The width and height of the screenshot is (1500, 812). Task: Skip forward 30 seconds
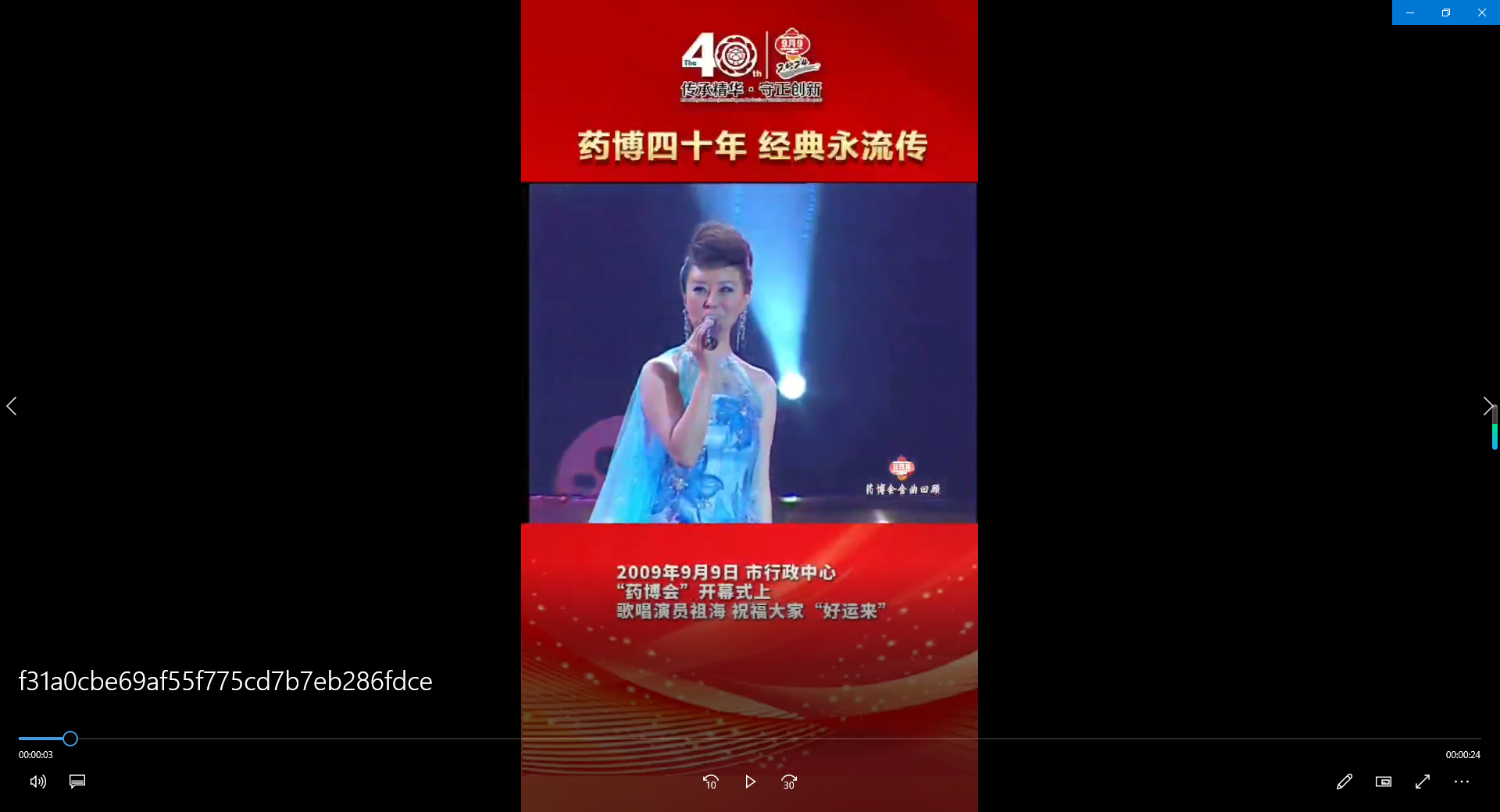click(789, 782)
